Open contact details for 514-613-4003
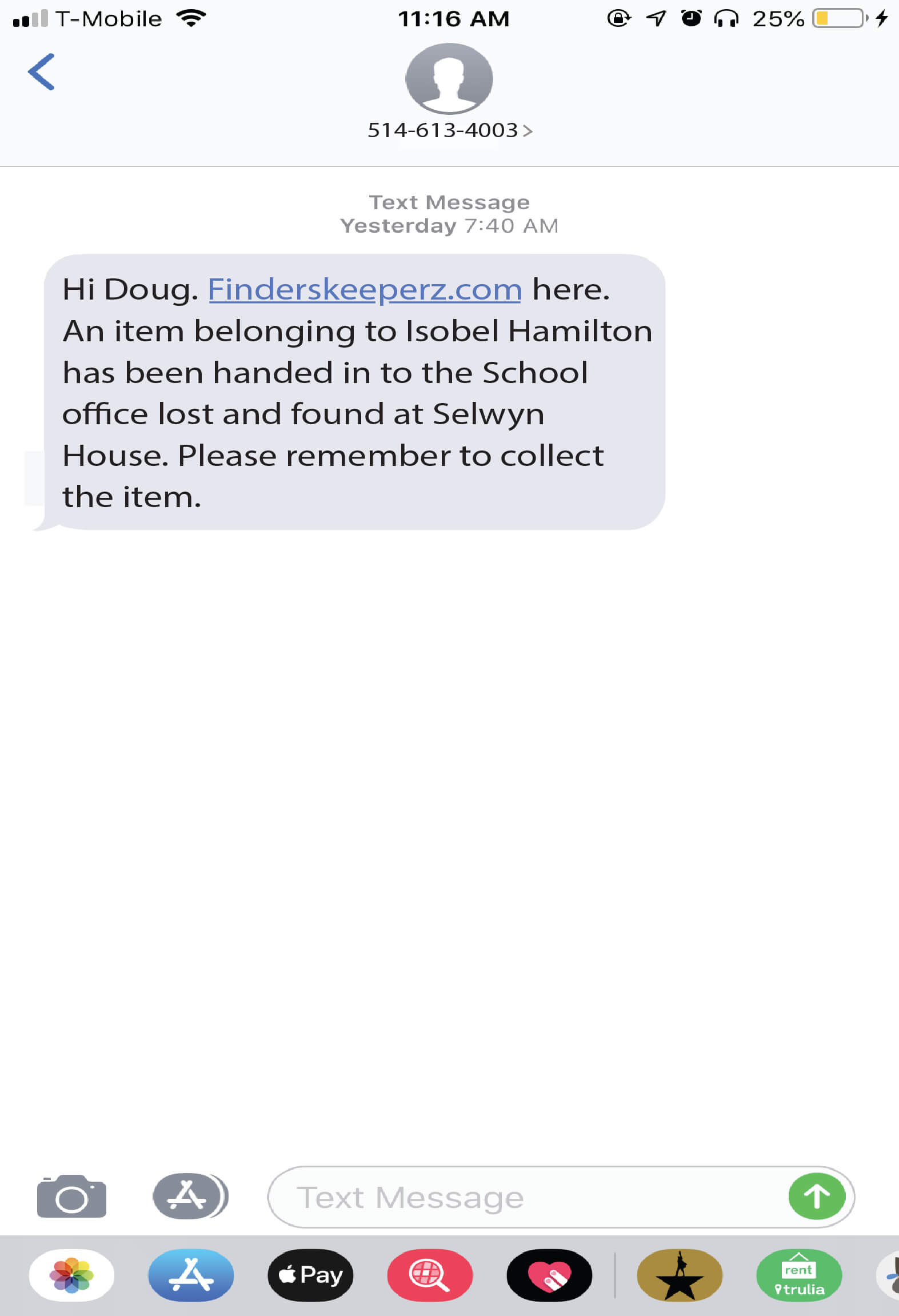This screenshot has width=899, height=1316. point(449,130)
